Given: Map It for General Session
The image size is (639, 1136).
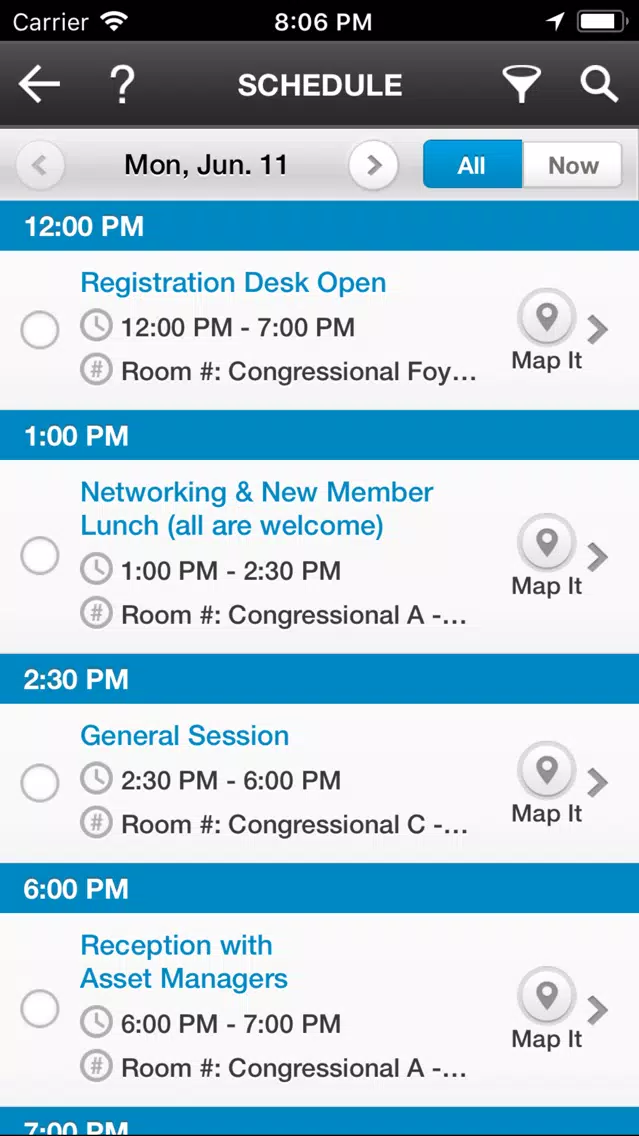Looking at the screenshot, I should point(547,784).
